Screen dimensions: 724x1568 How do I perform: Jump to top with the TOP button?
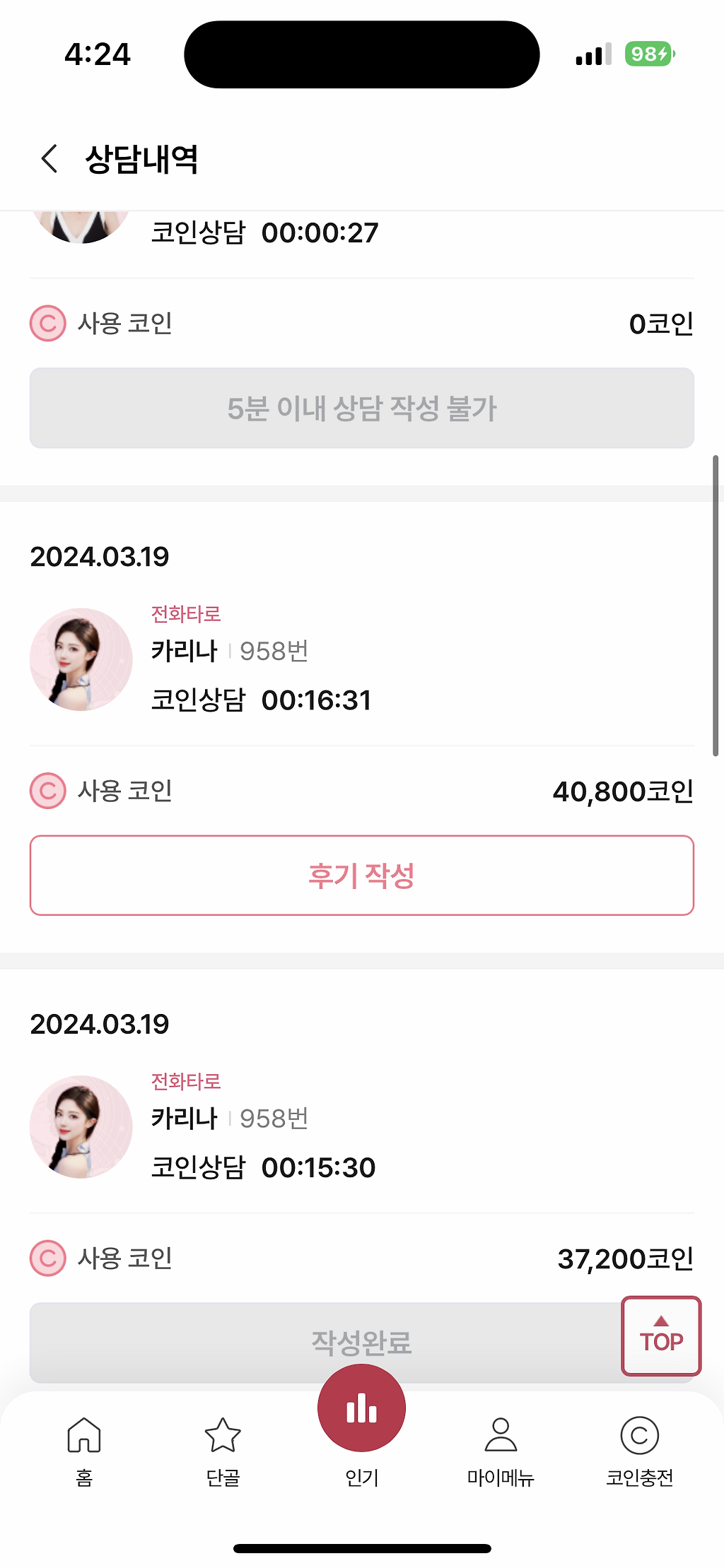[x=661, y=1336]
